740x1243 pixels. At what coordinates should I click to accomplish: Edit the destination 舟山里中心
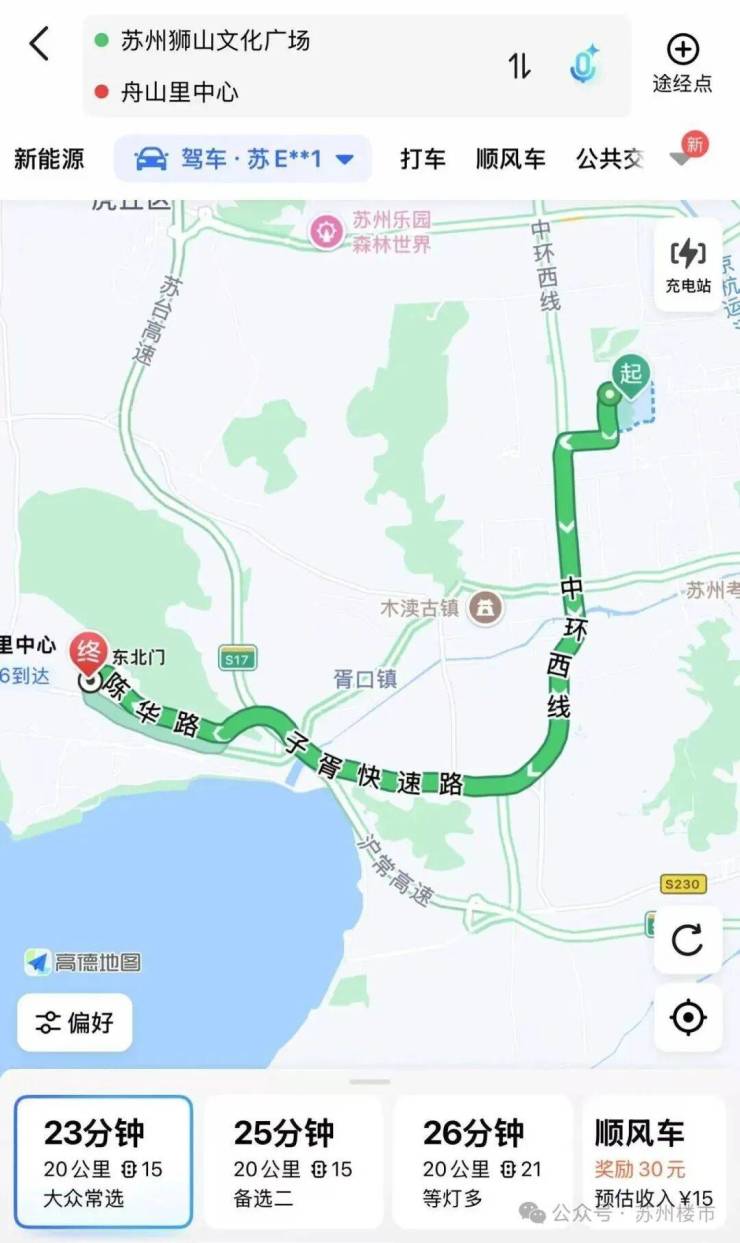180,93
